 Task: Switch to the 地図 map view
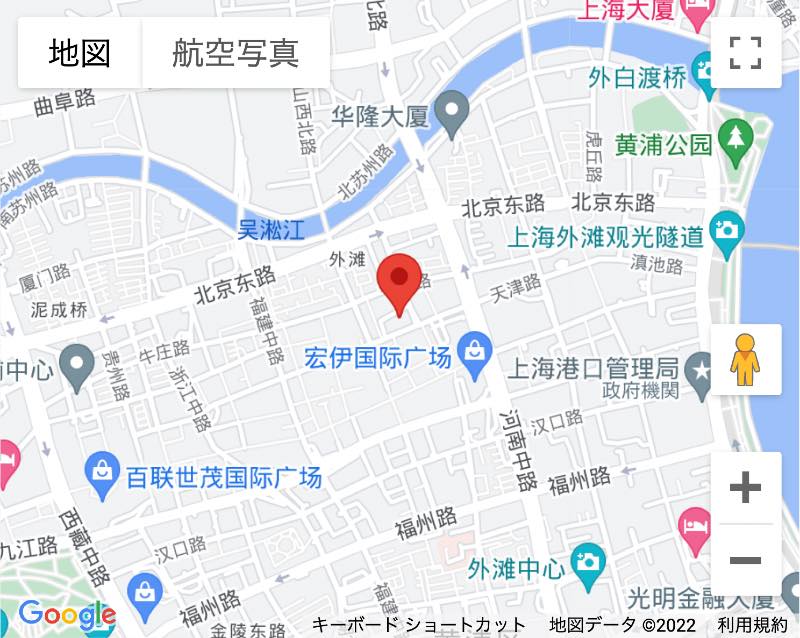pyautogui.click(x=79, y=53)
